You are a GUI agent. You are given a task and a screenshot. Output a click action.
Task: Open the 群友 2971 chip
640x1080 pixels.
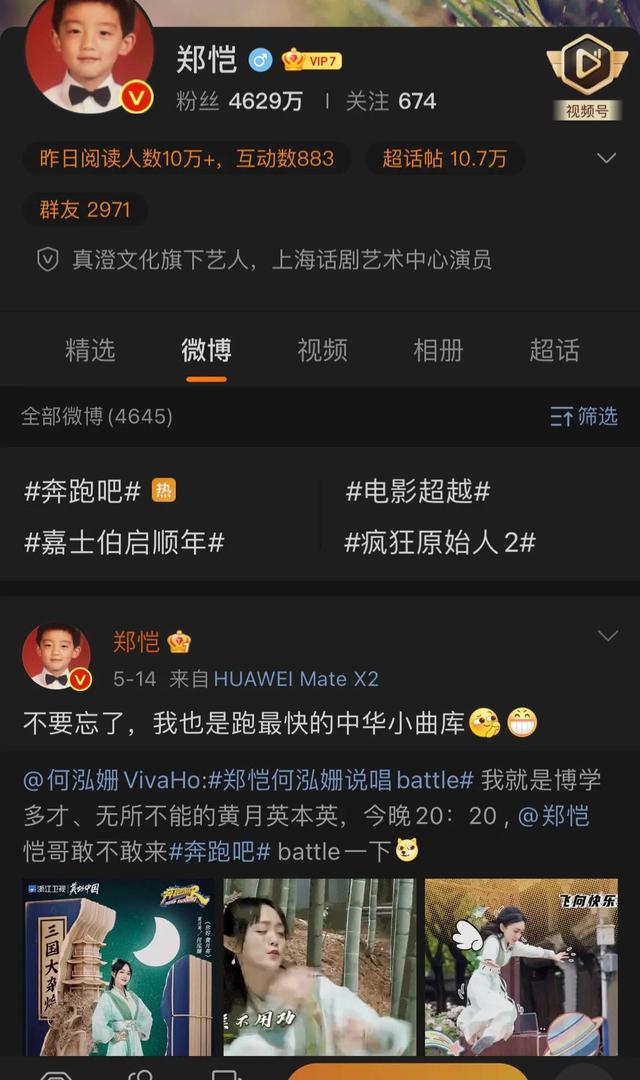(x=85, y=209)
